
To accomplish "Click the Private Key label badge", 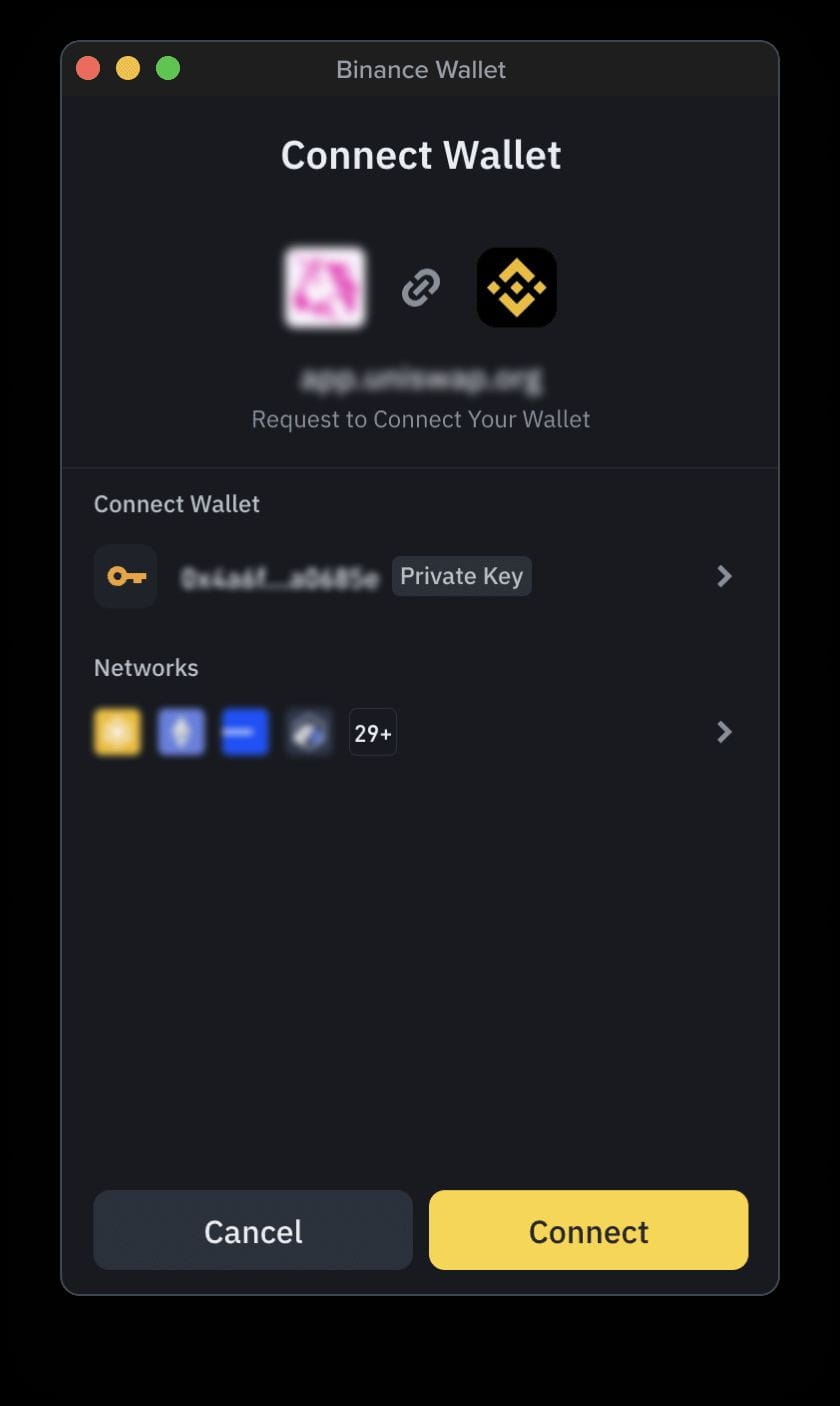I will pos(461,576).
